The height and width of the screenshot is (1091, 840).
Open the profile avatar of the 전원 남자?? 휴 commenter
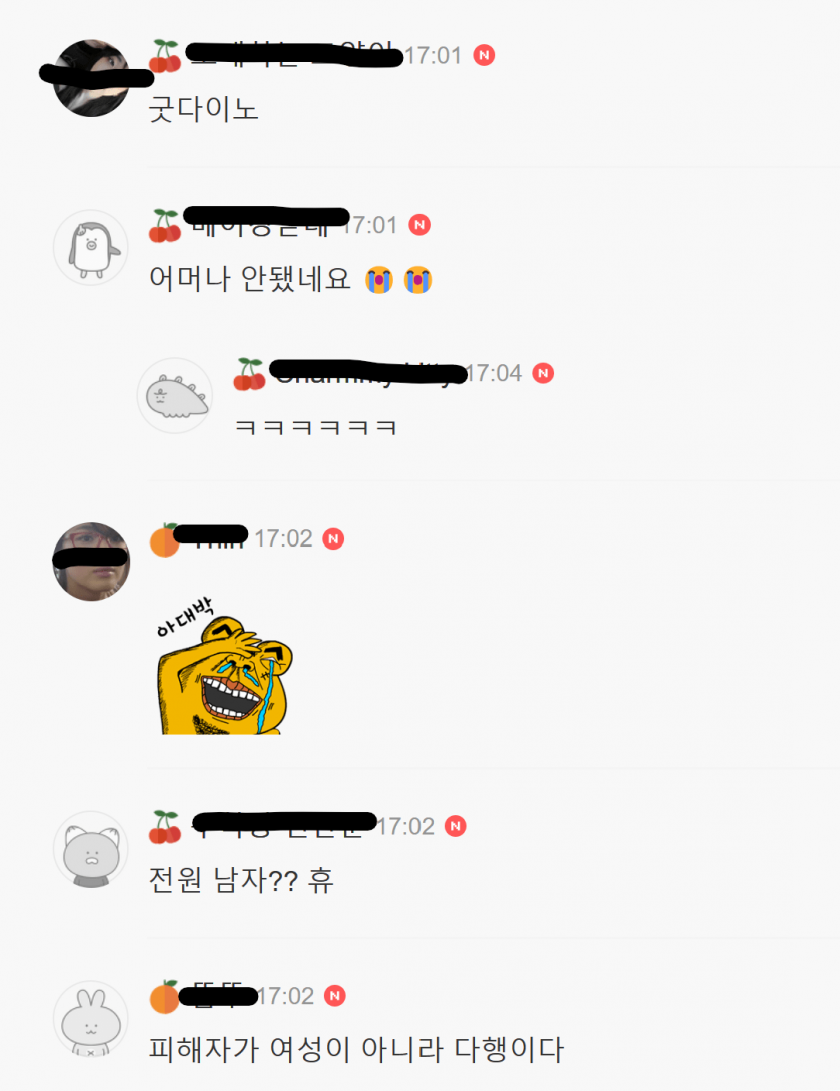coord(90,849)
